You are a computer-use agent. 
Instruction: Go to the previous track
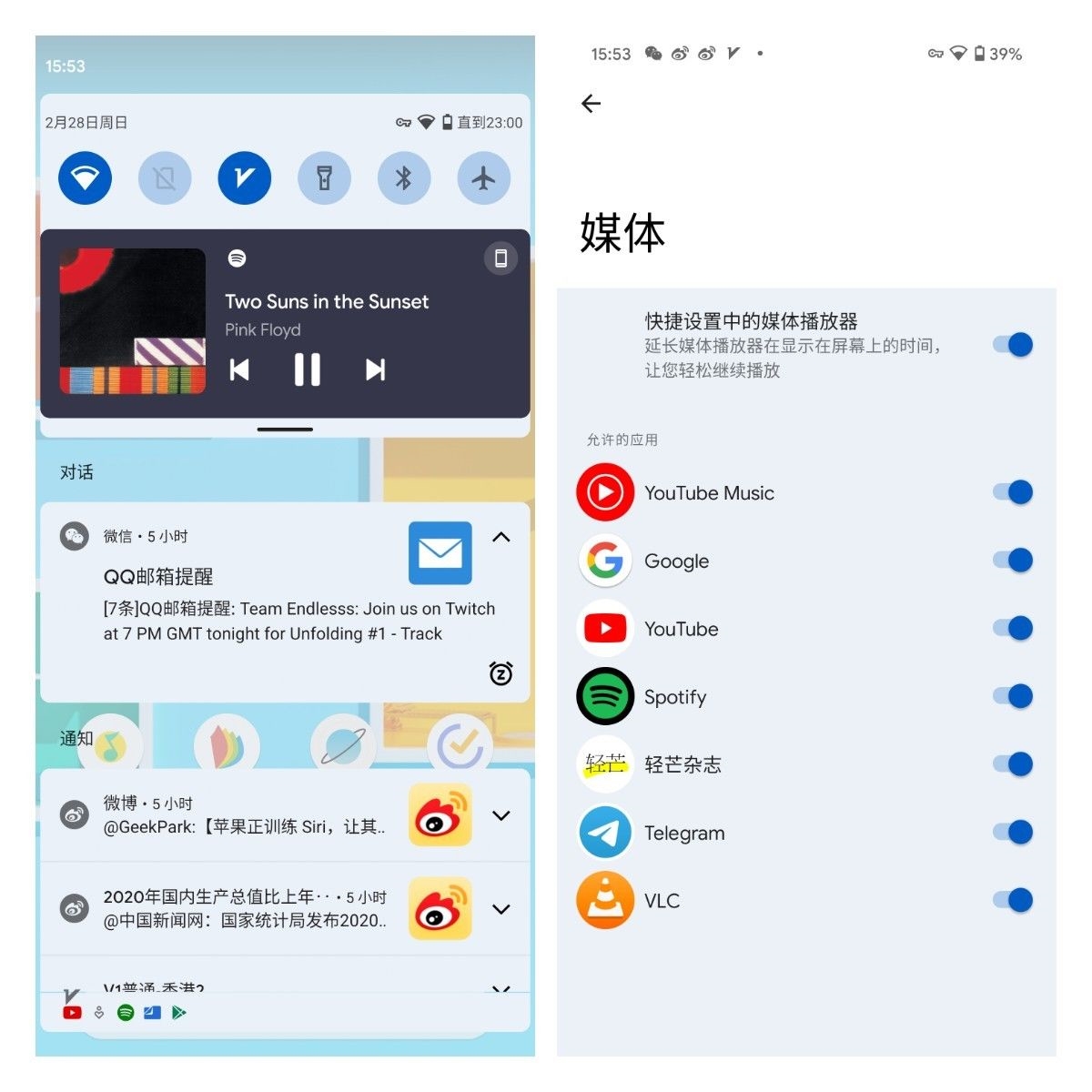[239, 369]
